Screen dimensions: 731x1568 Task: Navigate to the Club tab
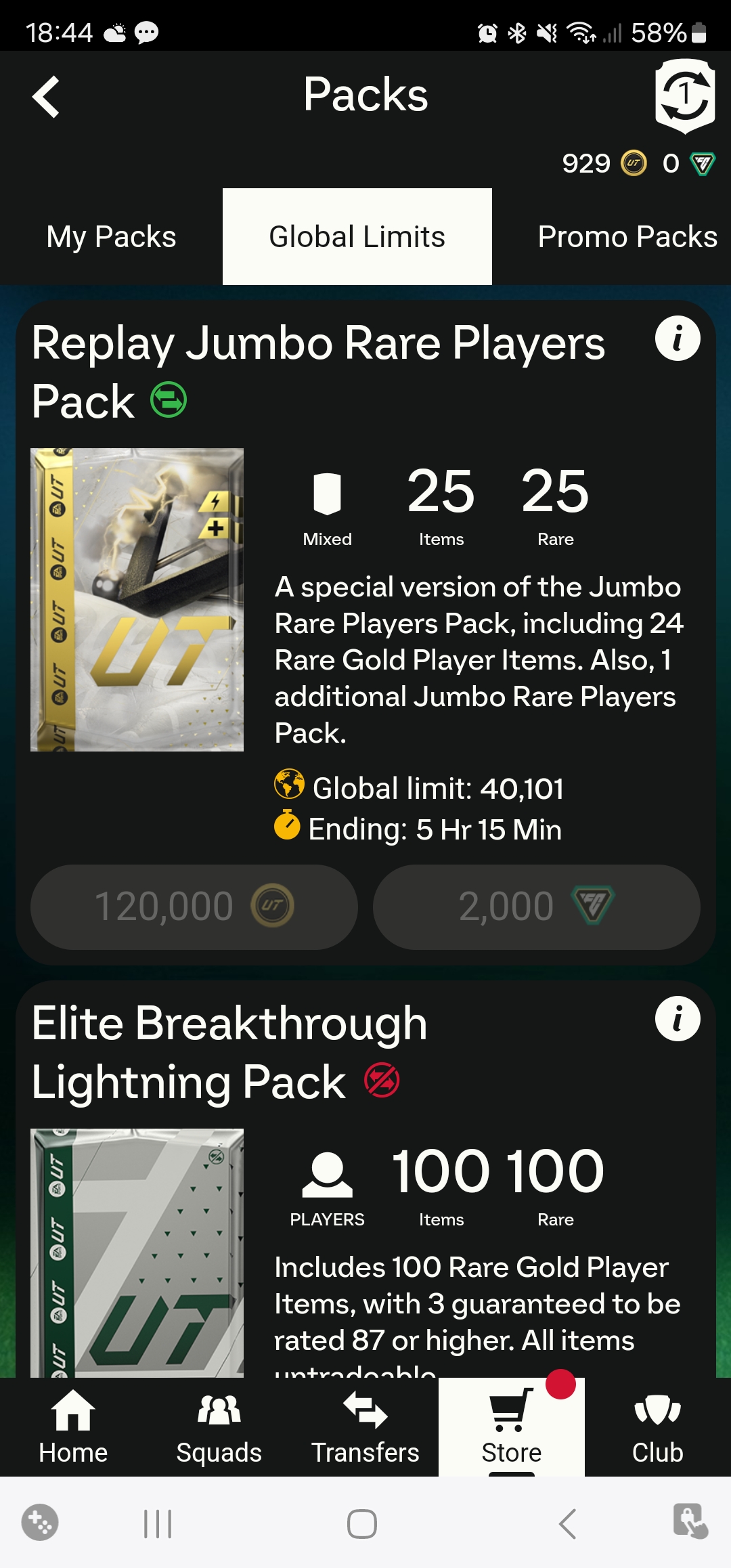click(658, 1427)
